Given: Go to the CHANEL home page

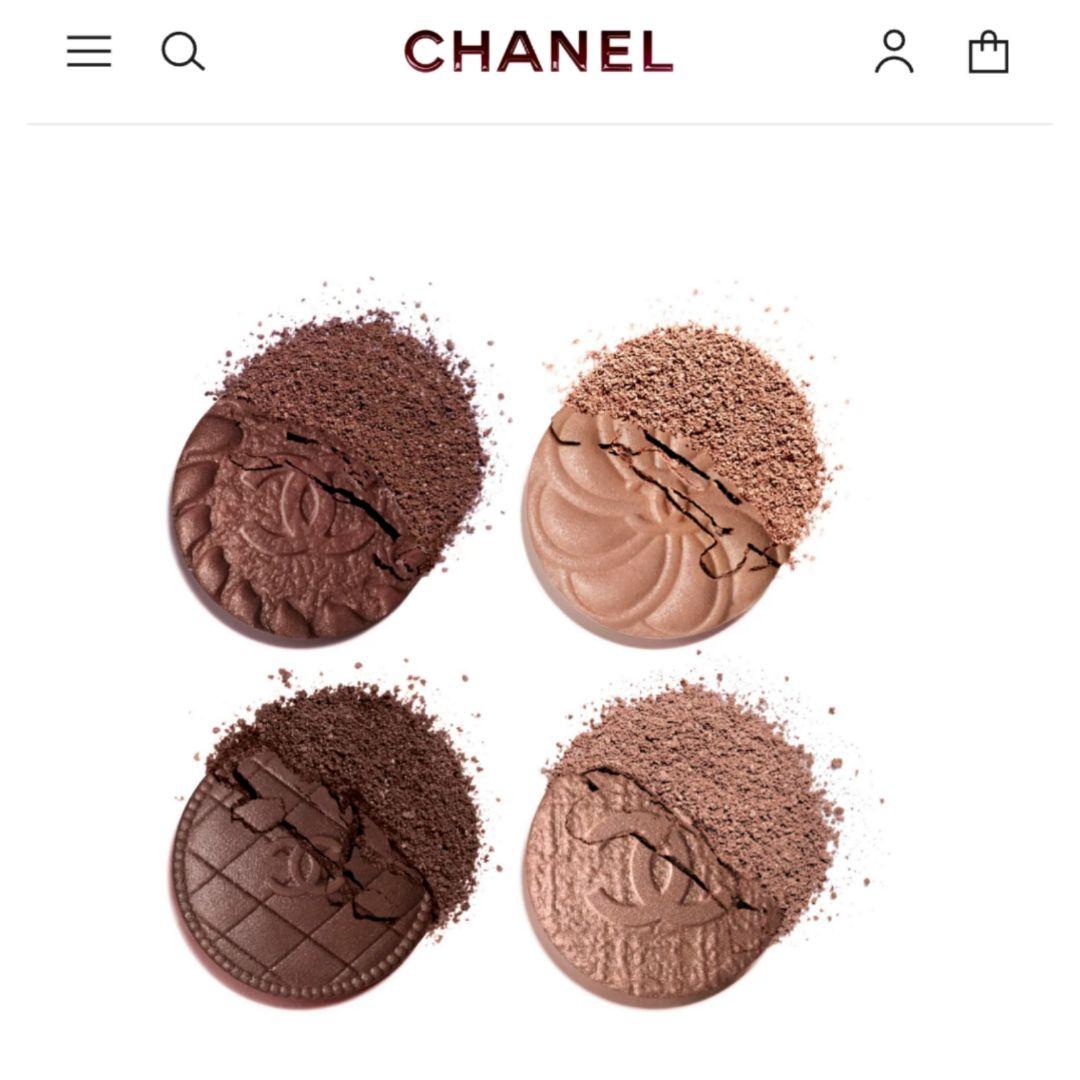Looking at the screenshot, I should coord(539,51).
